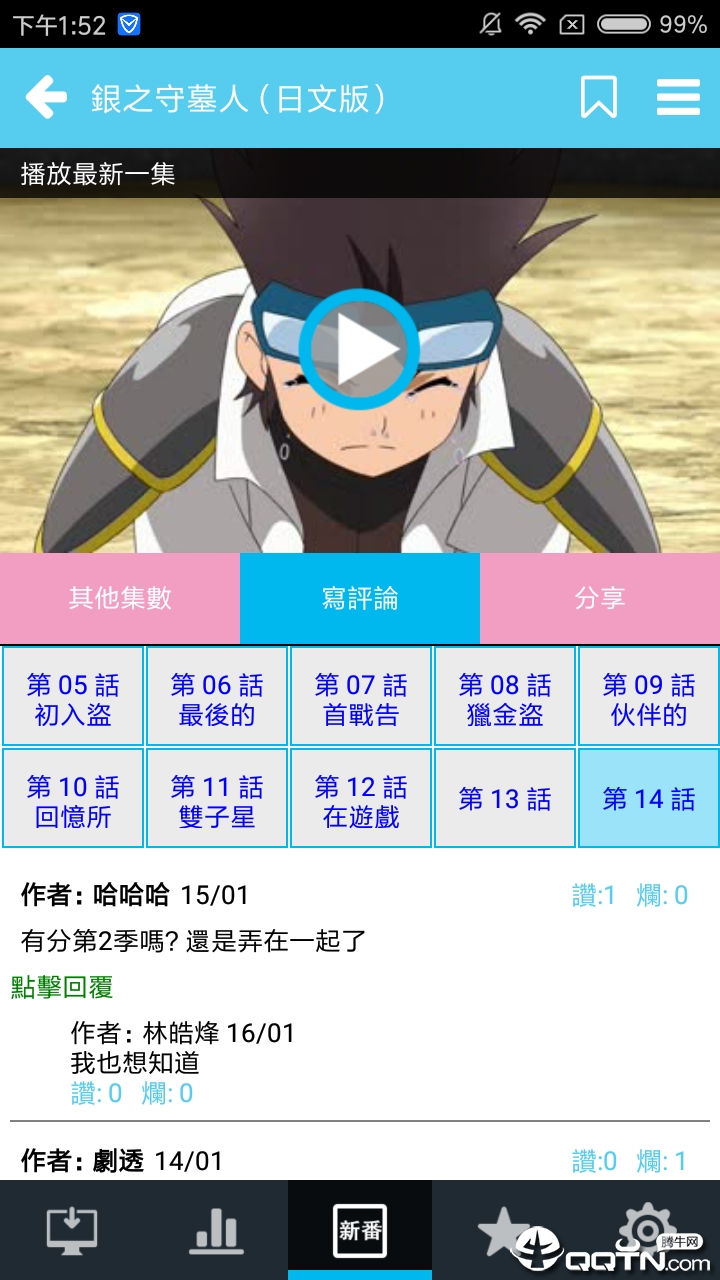Open 第14話, the latest episode
The width and height of the screenshot is (720, 1280).
pos(647,797)
